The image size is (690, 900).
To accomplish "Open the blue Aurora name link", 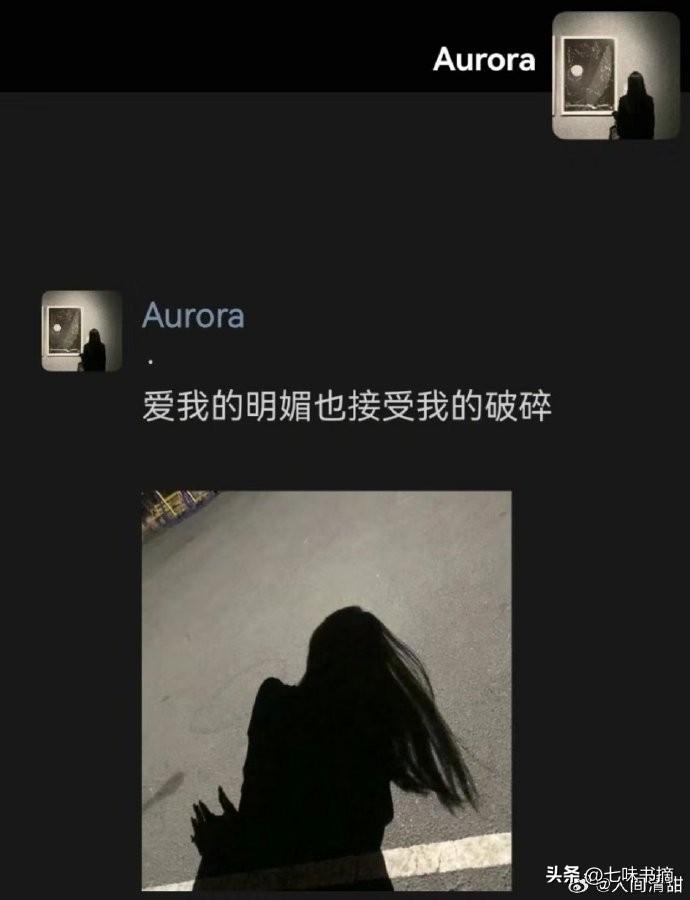I will [193, 316].
